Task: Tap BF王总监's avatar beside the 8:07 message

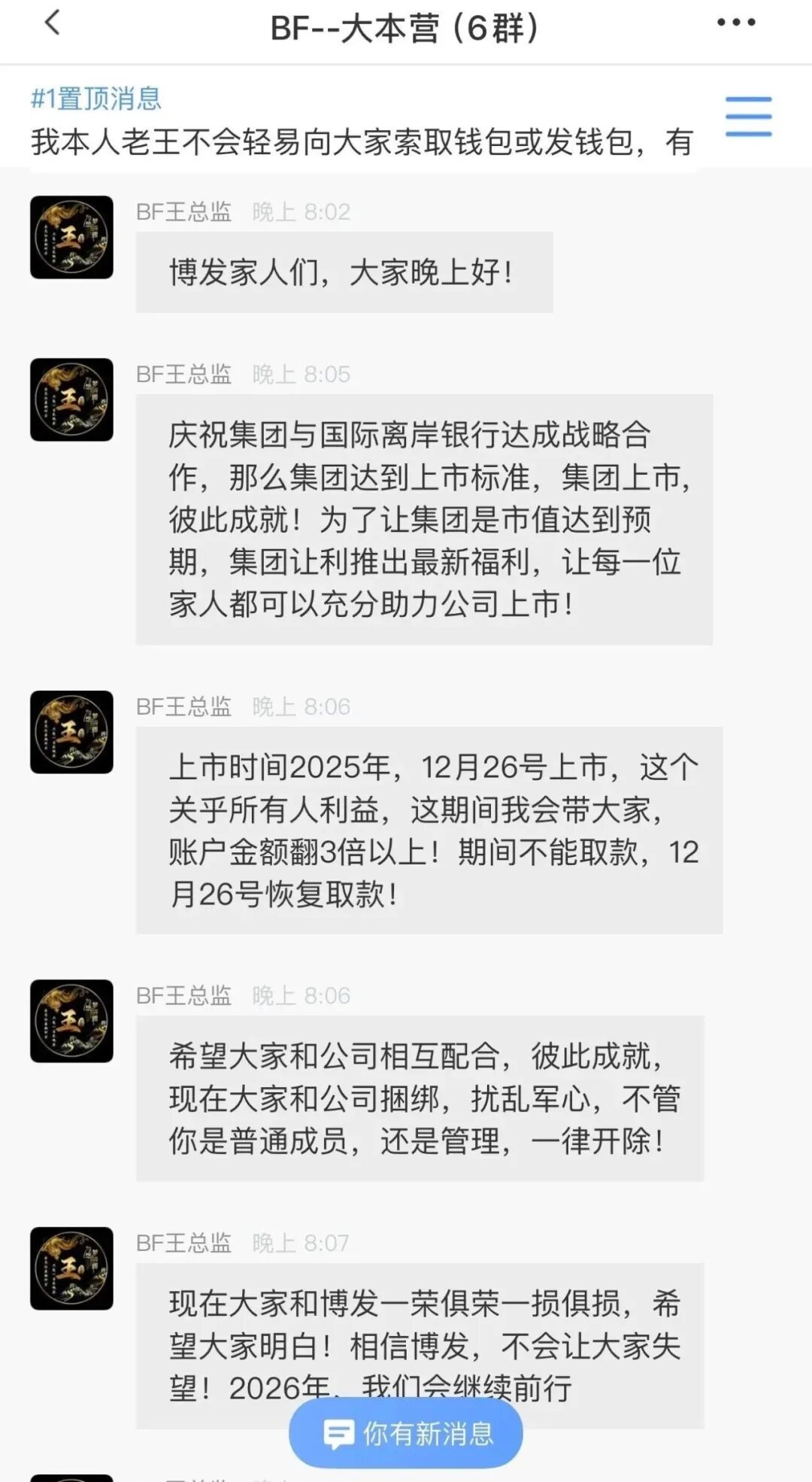Action: tap(72, 1269)
